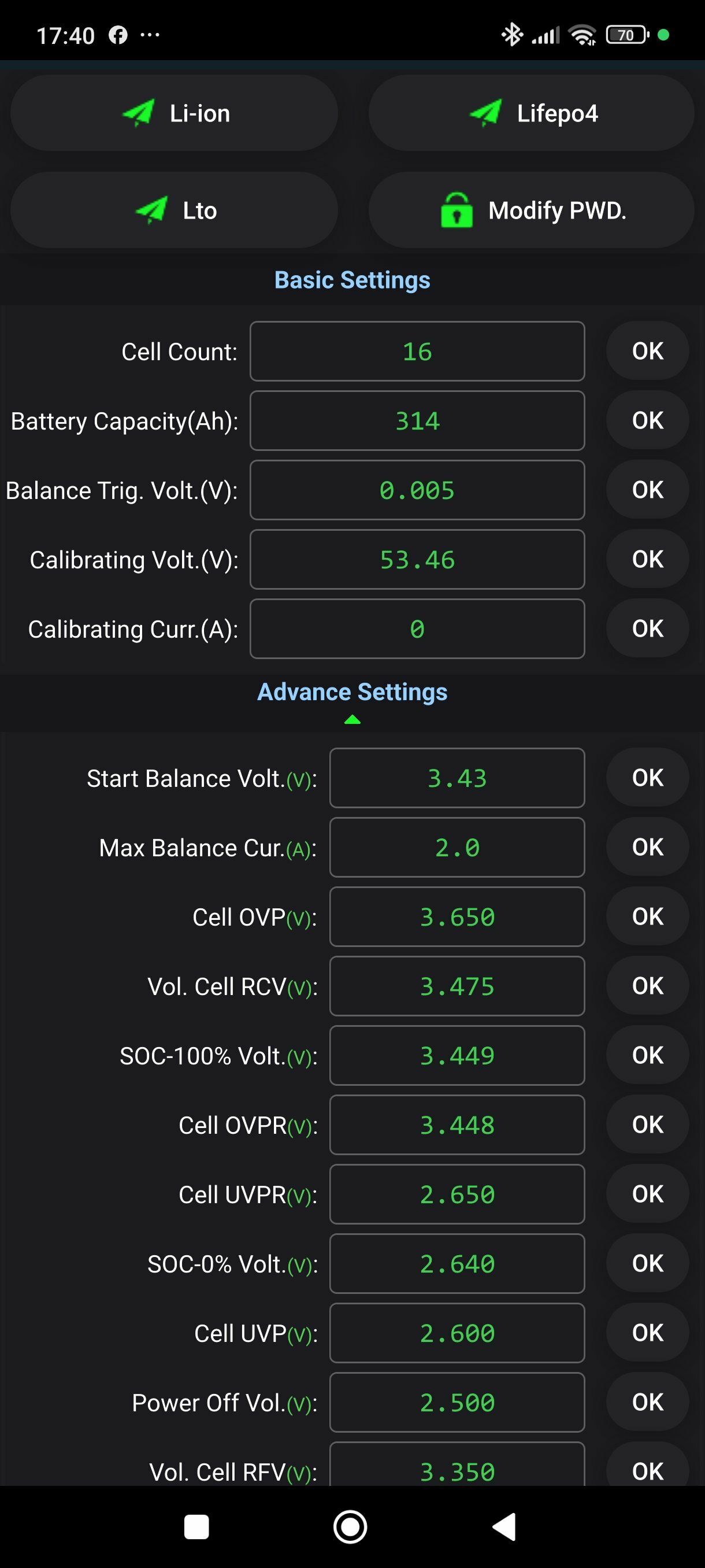705x1568 pixels.
Task: Edit SOC-100% Volt. field
Action: 457,1056
